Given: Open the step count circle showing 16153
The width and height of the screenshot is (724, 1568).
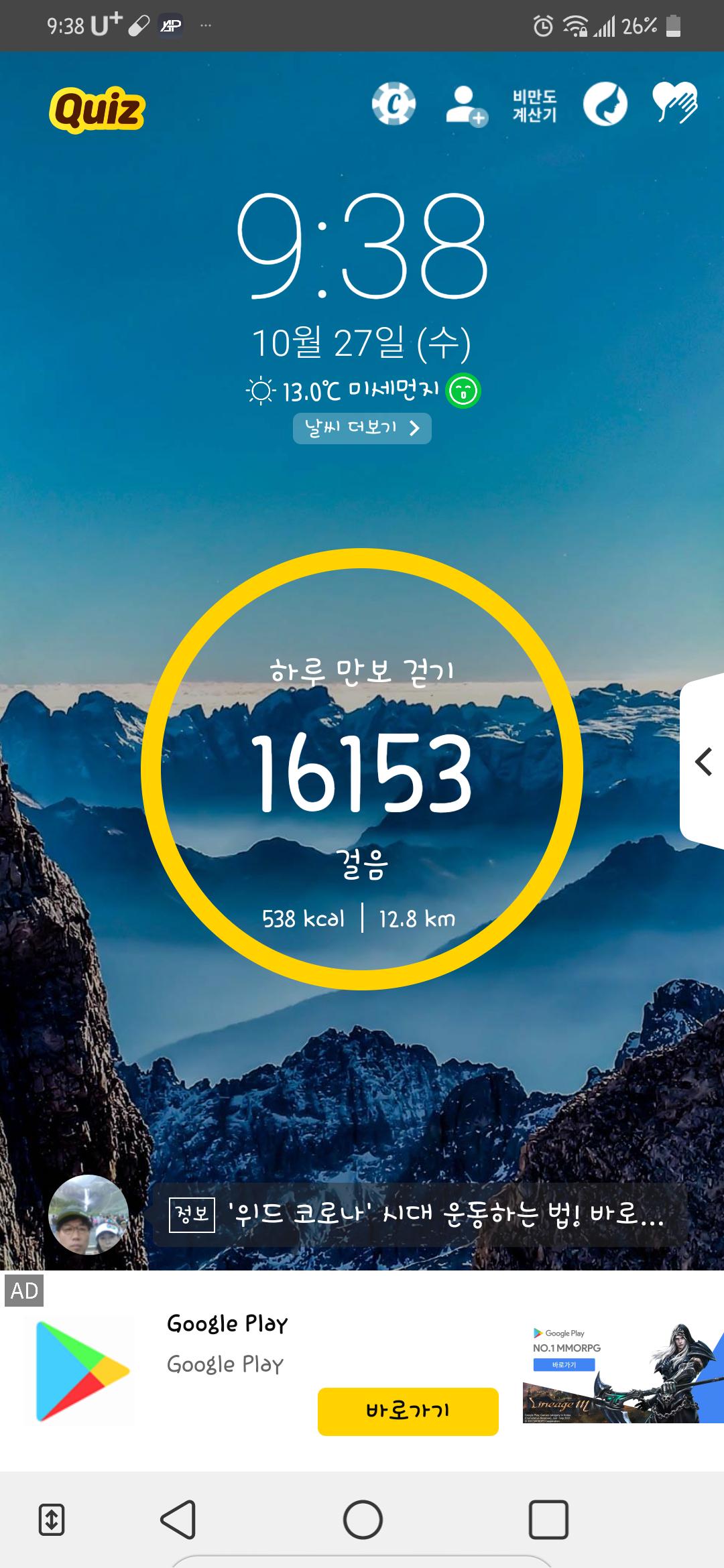Looking at the screenshot, I should pyautogui.click(x=362, y=769).
